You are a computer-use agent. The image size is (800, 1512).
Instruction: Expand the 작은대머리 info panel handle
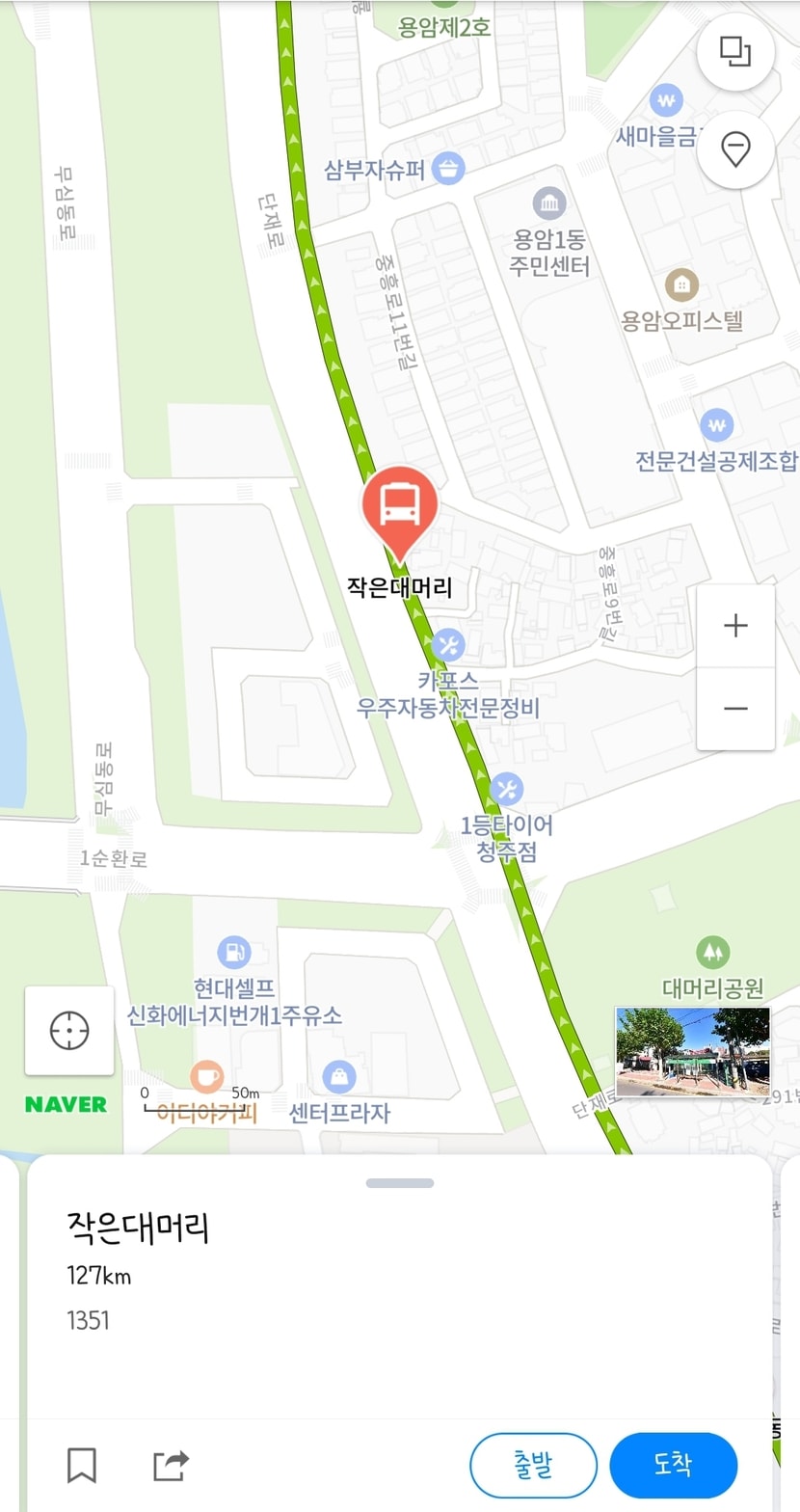pyautogui.click(x=400, y=1183)
